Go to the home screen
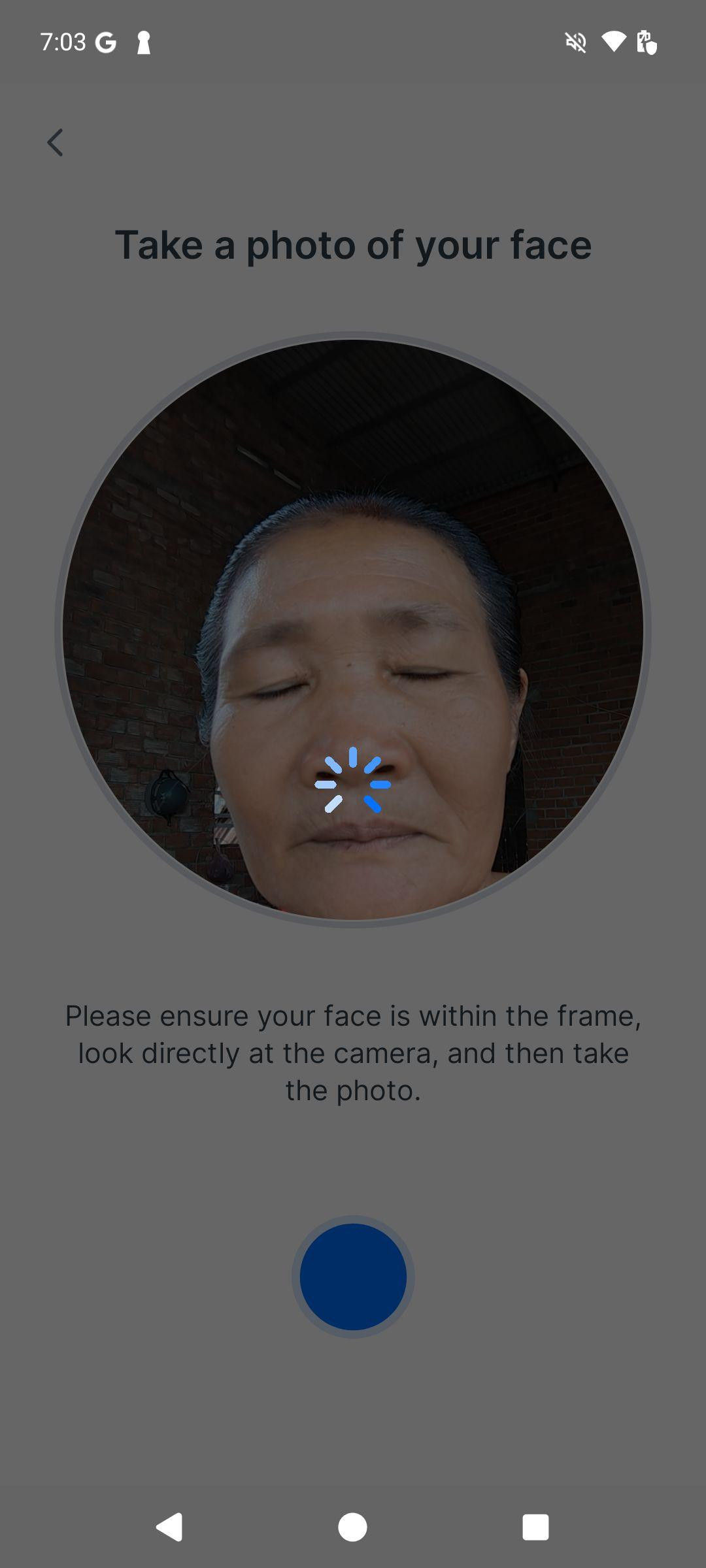Screen dimensions: 706x1568 tap(352, 1527)
